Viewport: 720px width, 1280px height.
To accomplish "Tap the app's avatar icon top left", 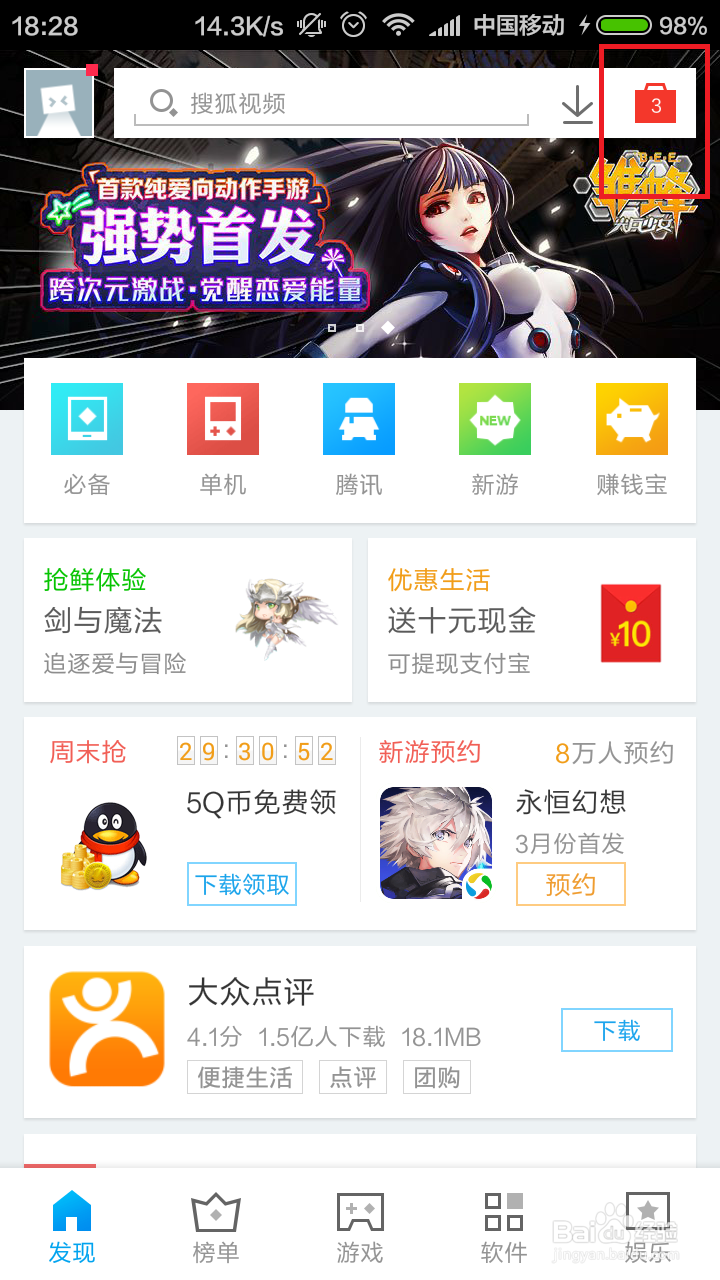I will [58, 102].
